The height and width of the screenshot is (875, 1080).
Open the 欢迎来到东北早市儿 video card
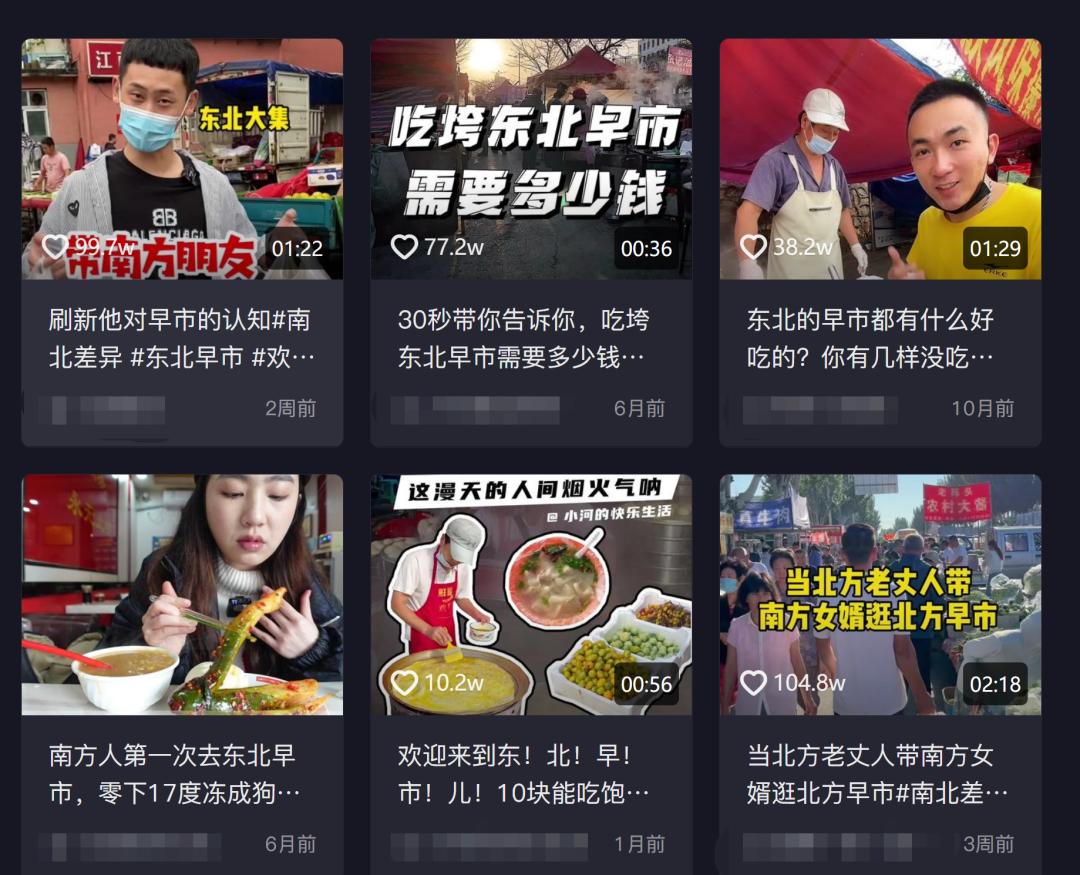(531, 595)
